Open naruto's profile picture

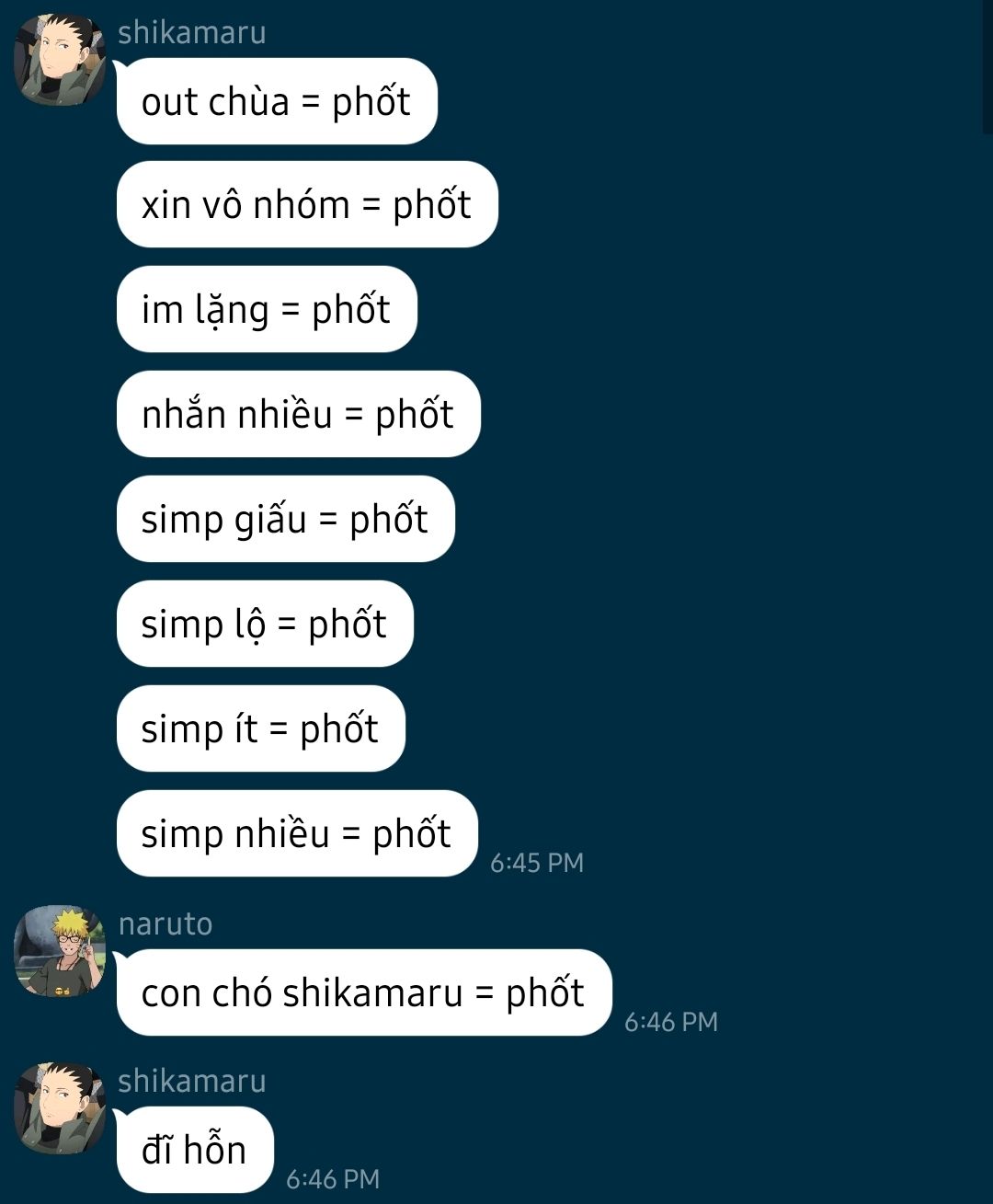tap(60, 951)
